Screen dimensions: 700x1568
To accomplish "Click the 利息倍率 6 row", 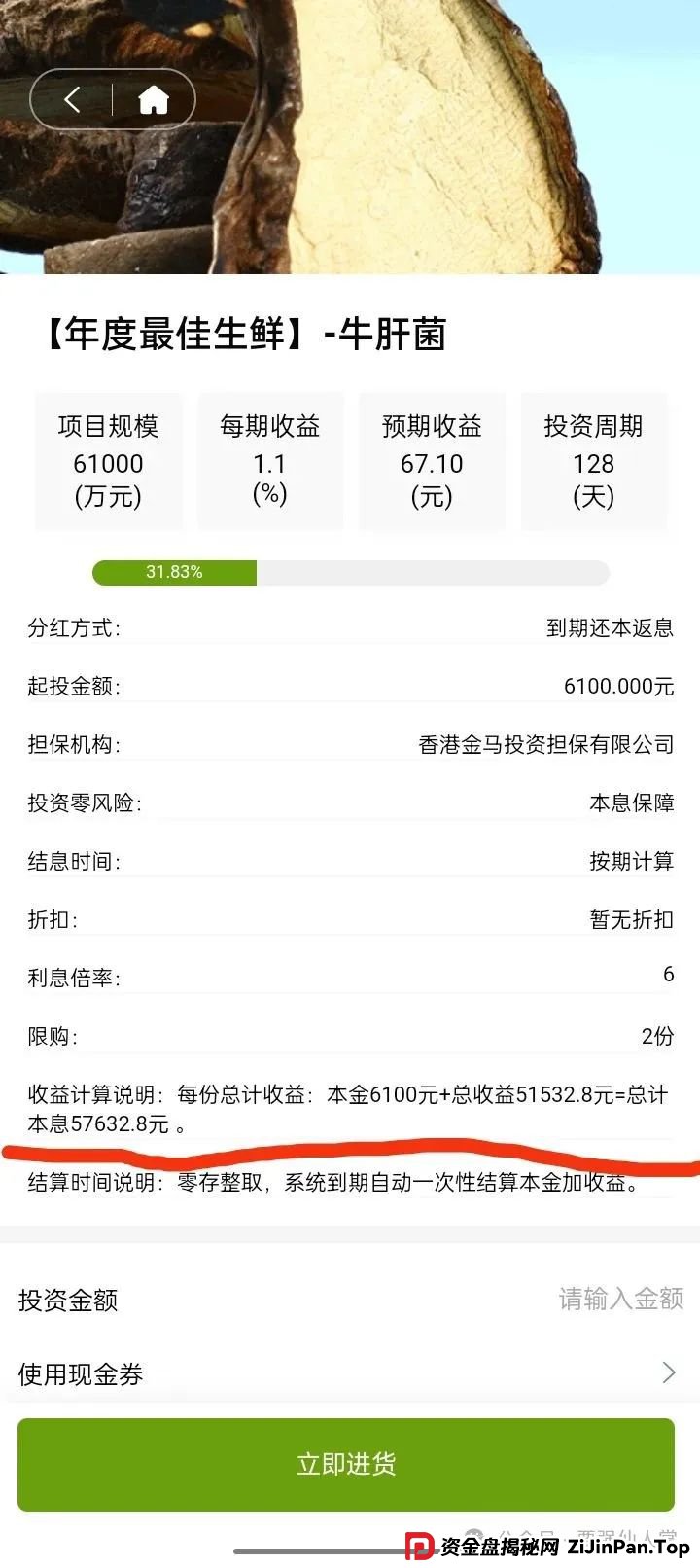I will click(350, 978).
